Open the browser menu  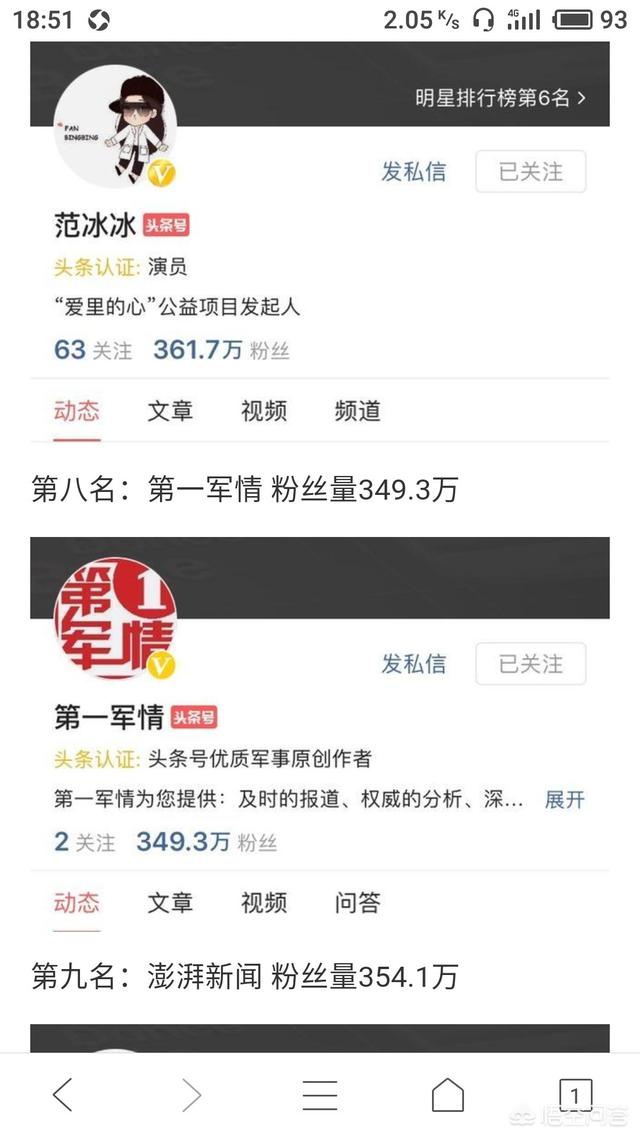point(320,1095)
